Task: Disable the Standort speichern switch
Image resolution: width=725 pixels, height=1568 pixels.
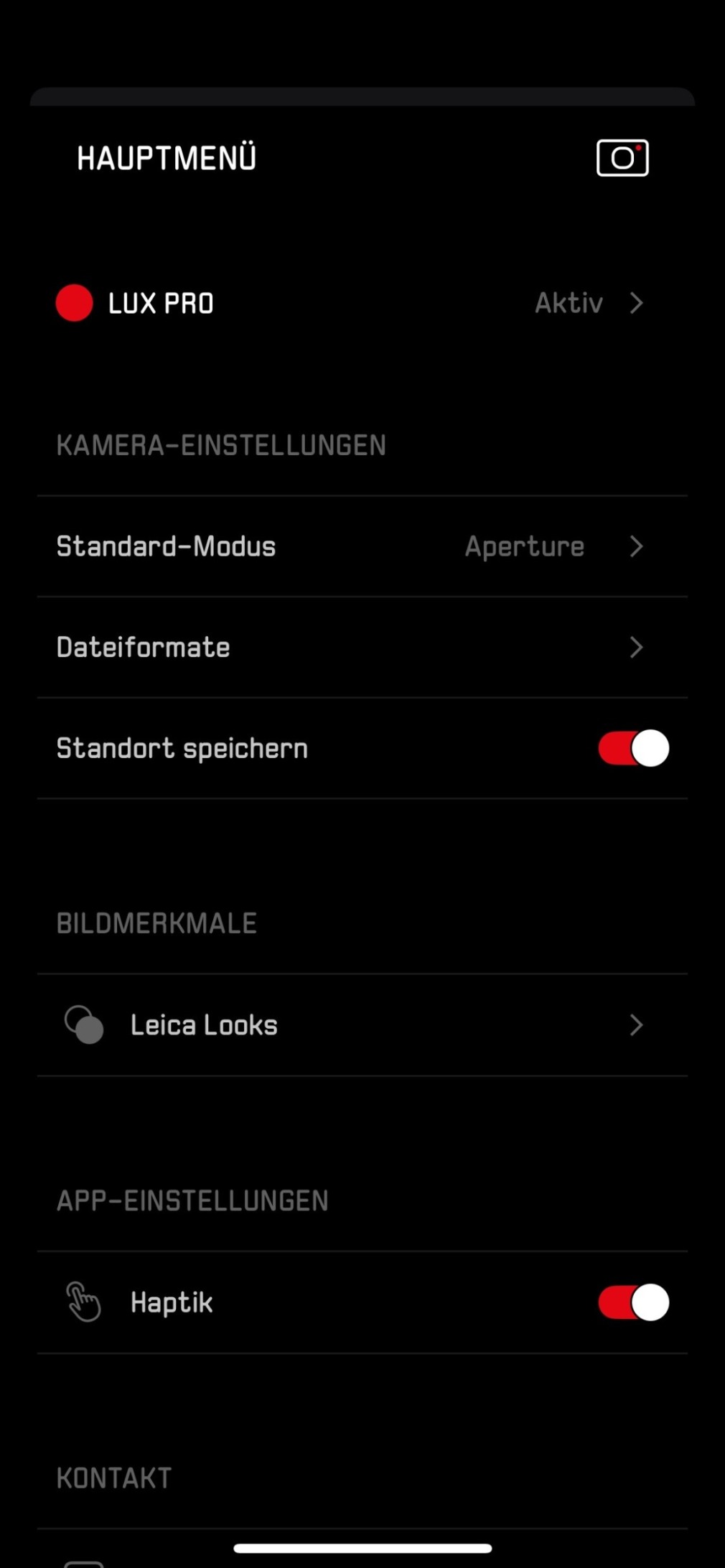Action: tap(633, 748)
